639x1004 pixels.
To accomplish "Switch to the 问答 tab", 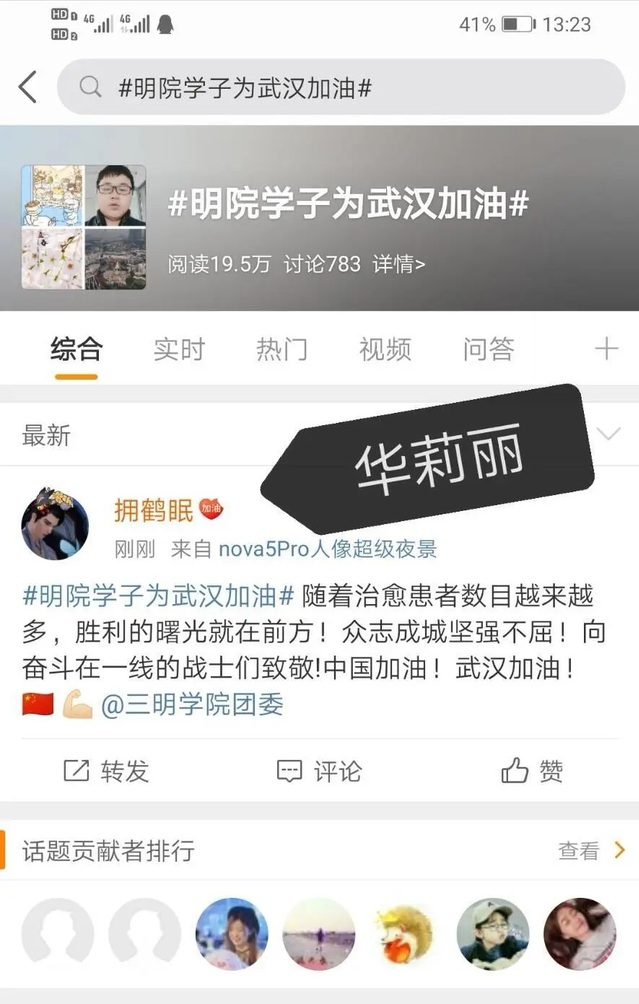I will pyautogui.click(x=488, y=349).
